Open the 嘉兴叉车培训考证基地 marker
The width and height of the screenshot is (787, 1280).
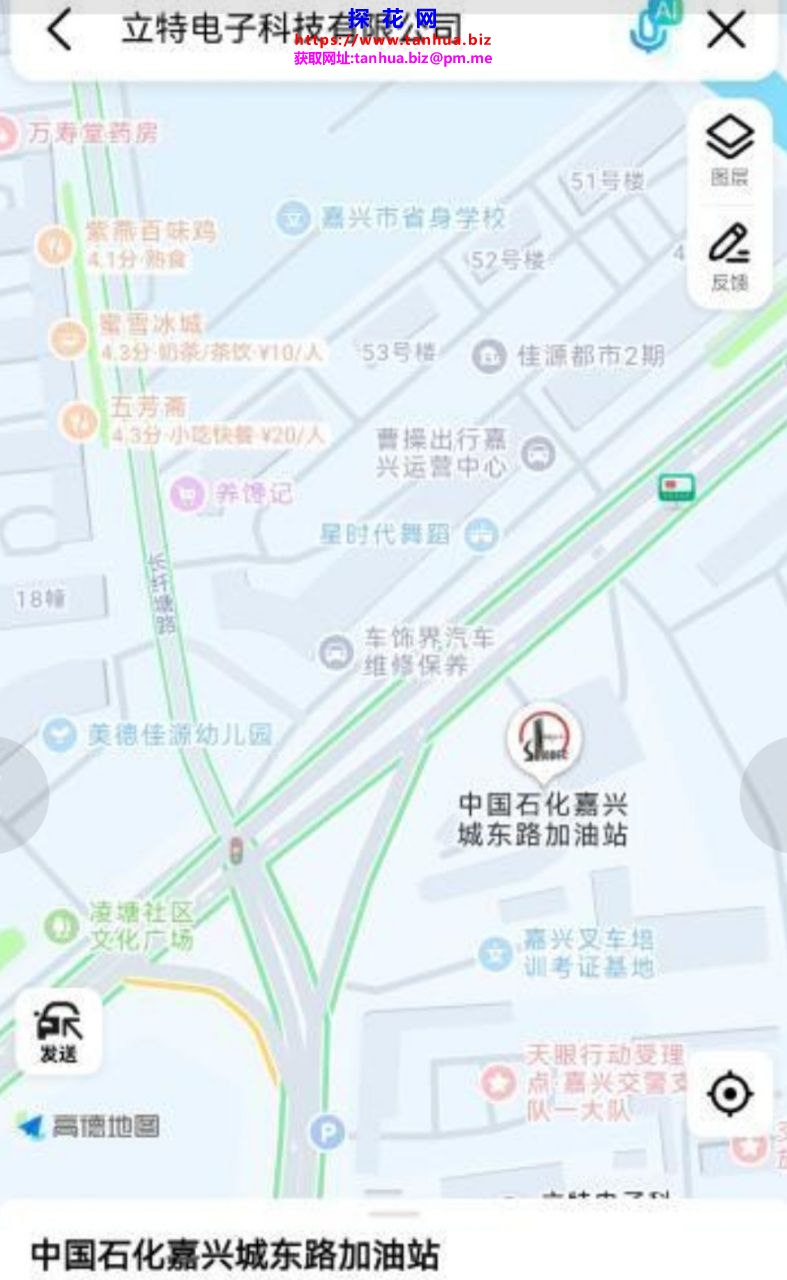(x=495, y=953)
